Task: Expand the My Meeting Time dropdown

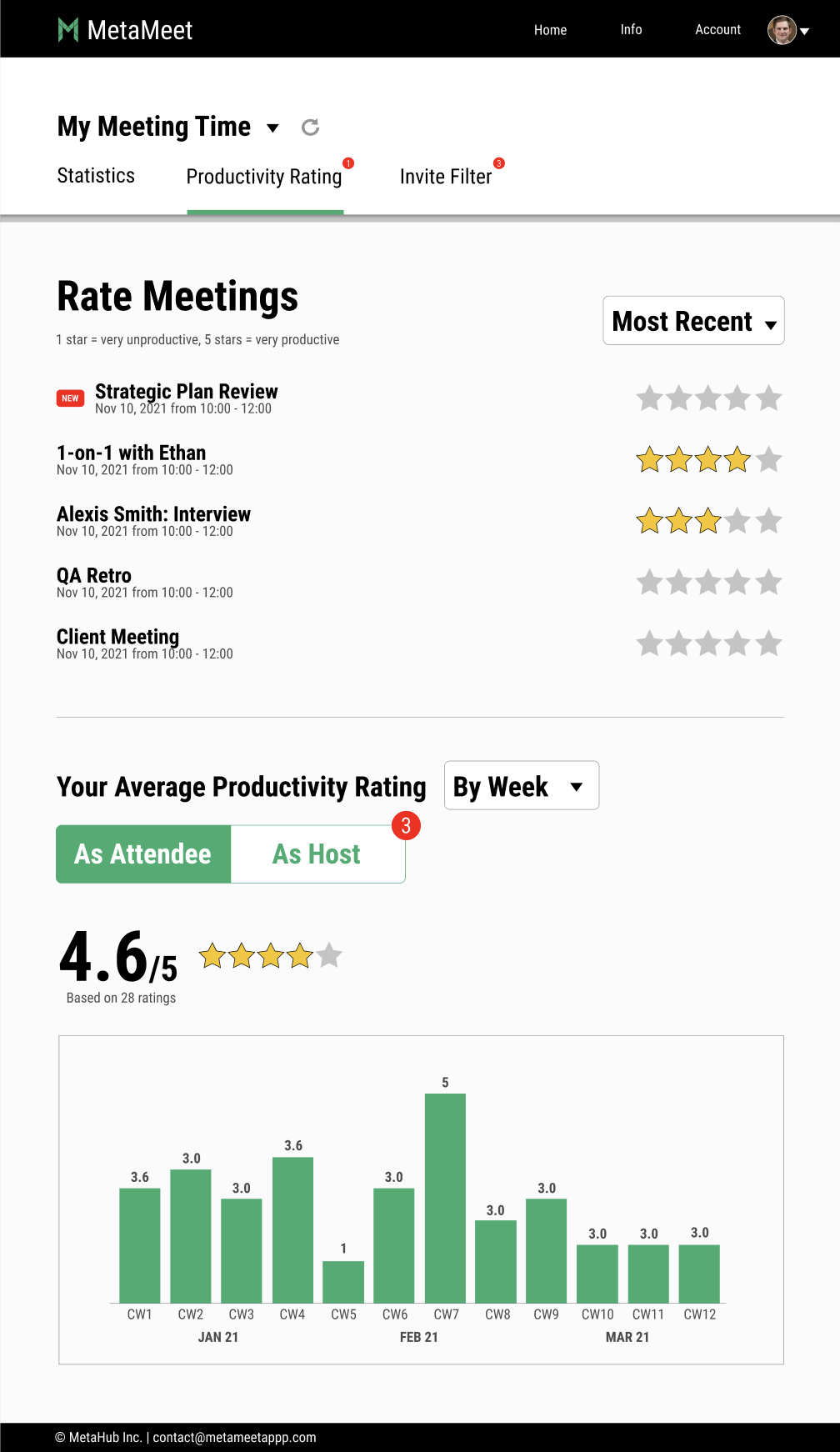Action: [x=272, y=128]
